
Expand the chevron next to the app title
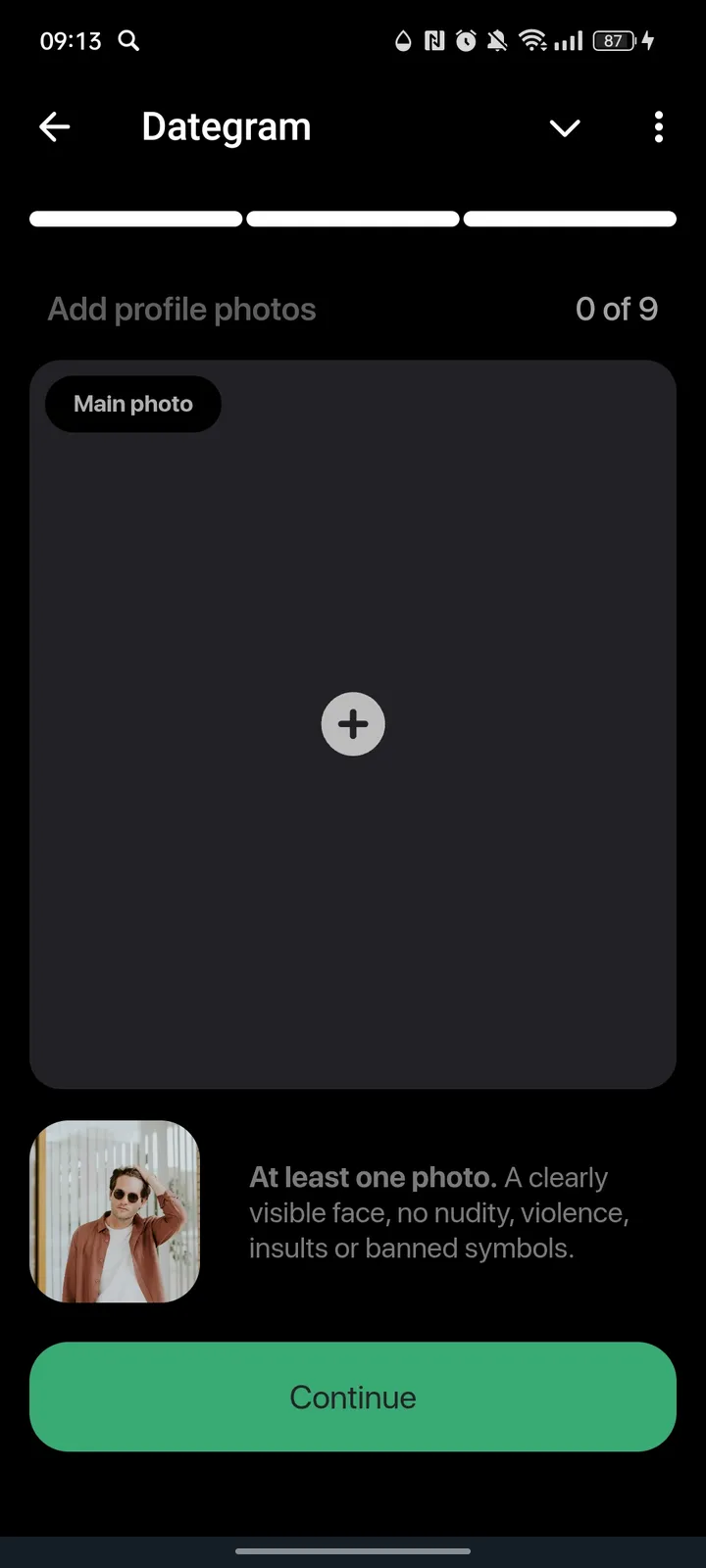pos(565,128)
